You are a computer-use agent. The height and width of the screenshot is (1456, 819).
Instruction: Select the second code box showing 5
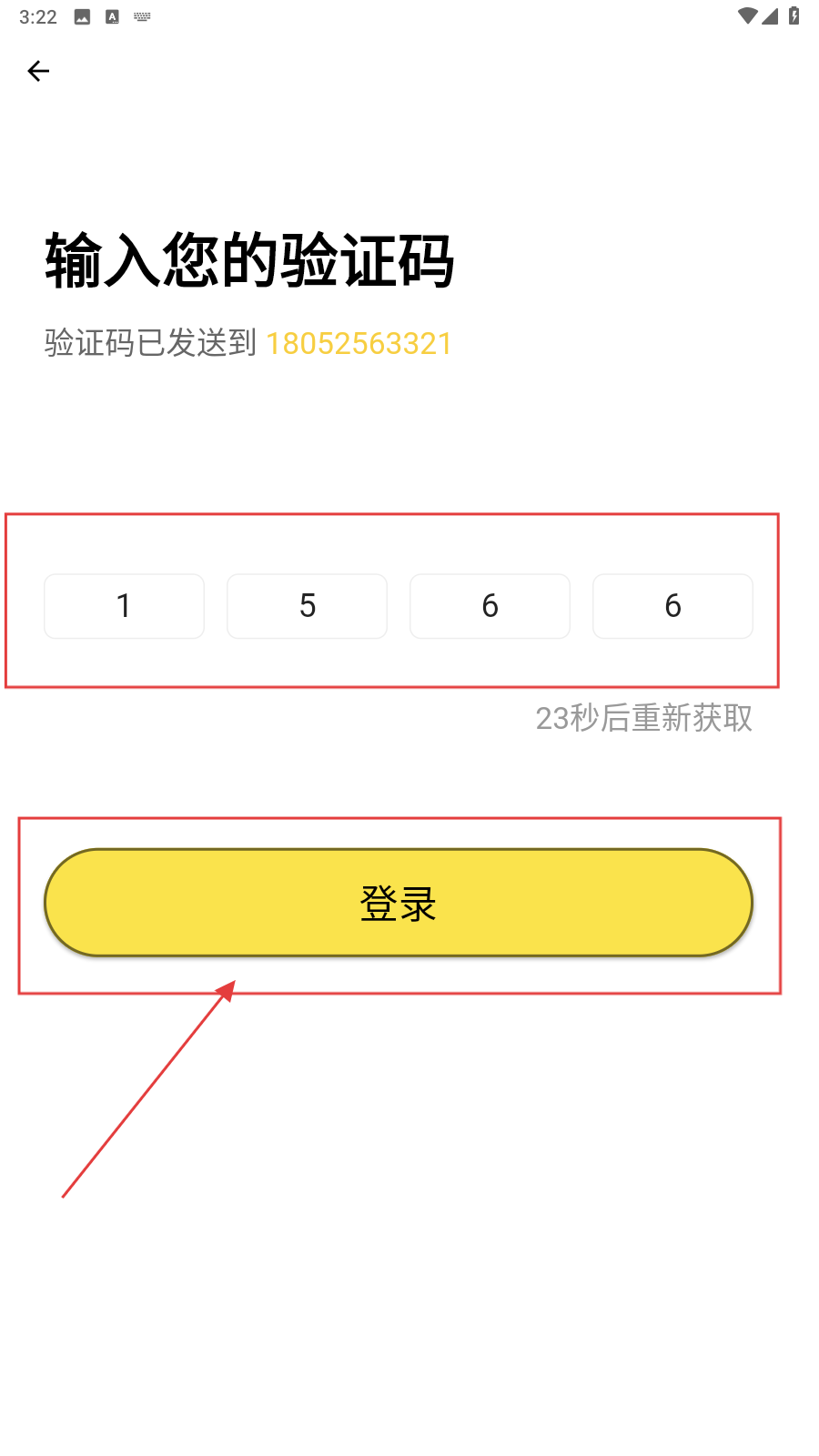point(307,606)
